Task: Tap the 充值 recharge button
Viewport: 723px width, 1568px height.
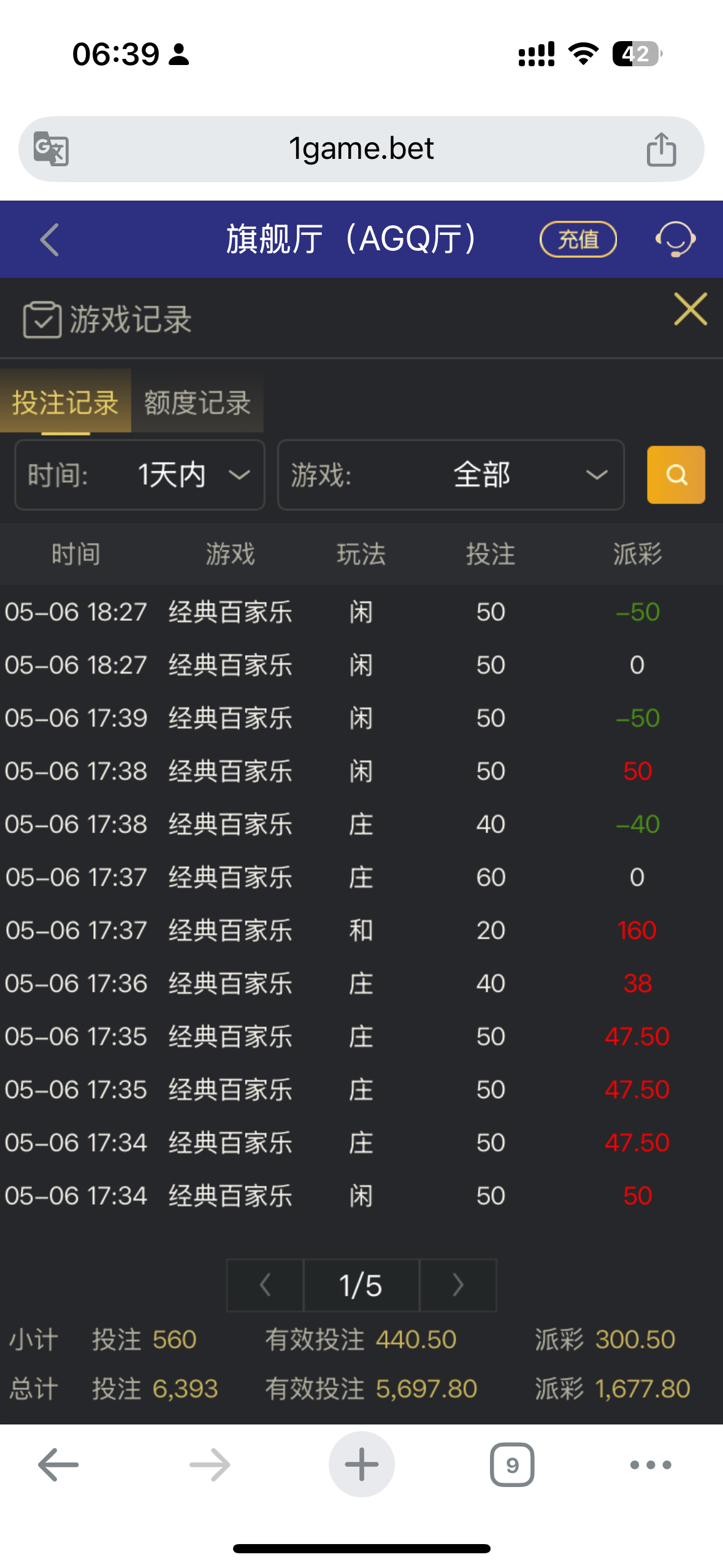Action: point(577,239)
